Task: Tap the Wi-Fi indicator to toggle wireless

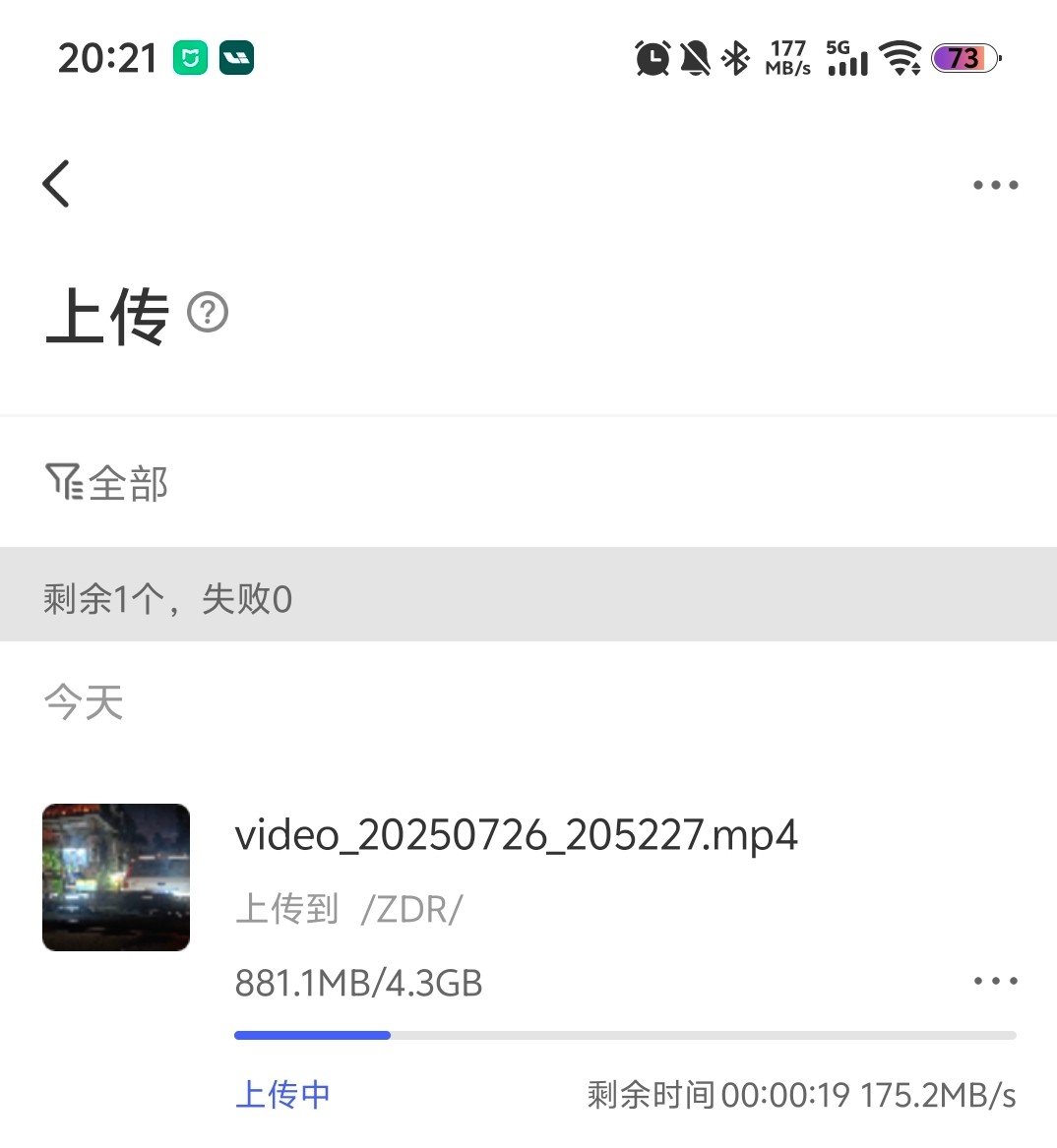Action: [x=902, y=58]
